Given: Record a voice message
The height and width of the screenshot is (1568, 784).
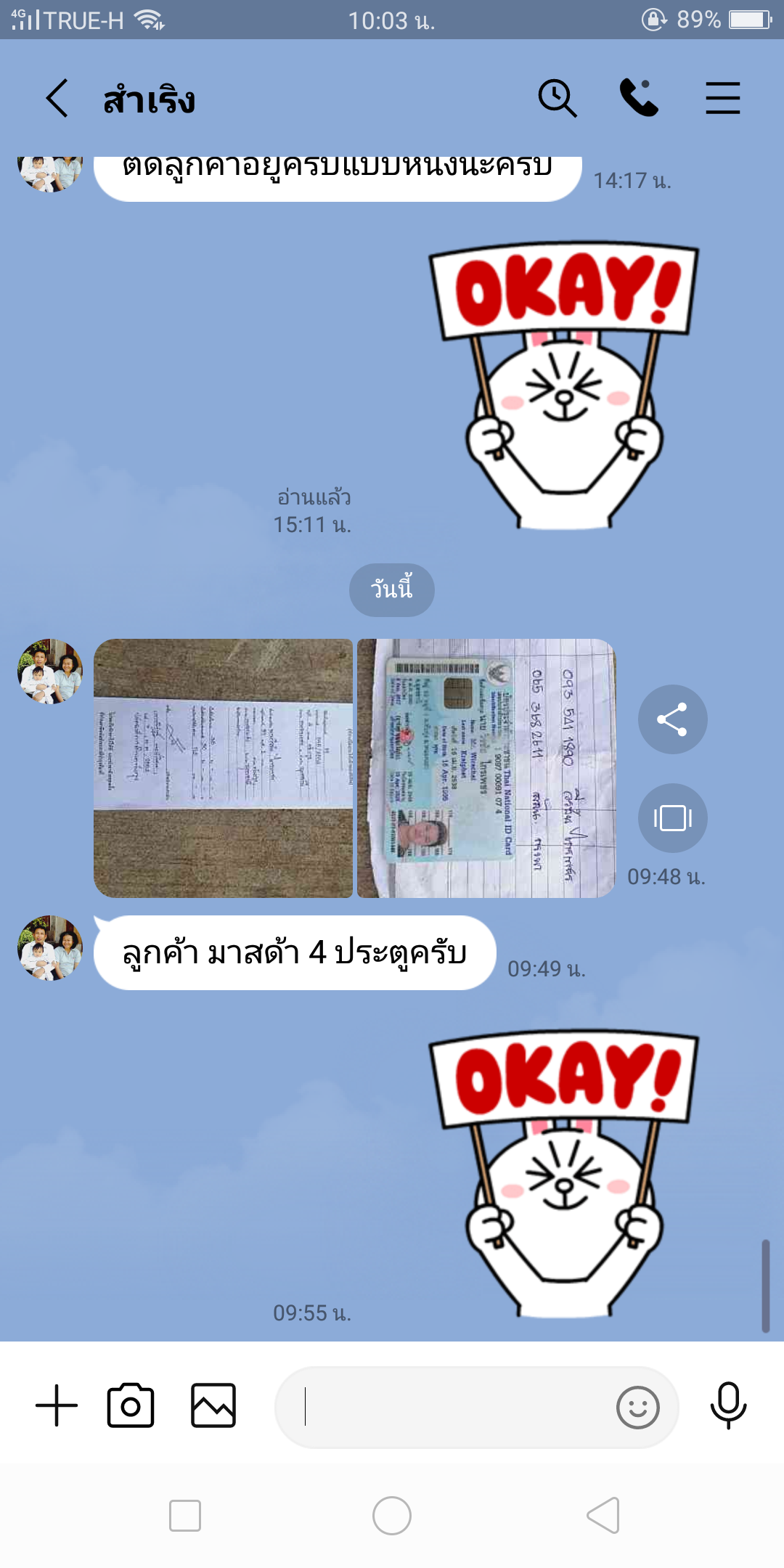Looking at the screenshot, I should pos(728,1406).
